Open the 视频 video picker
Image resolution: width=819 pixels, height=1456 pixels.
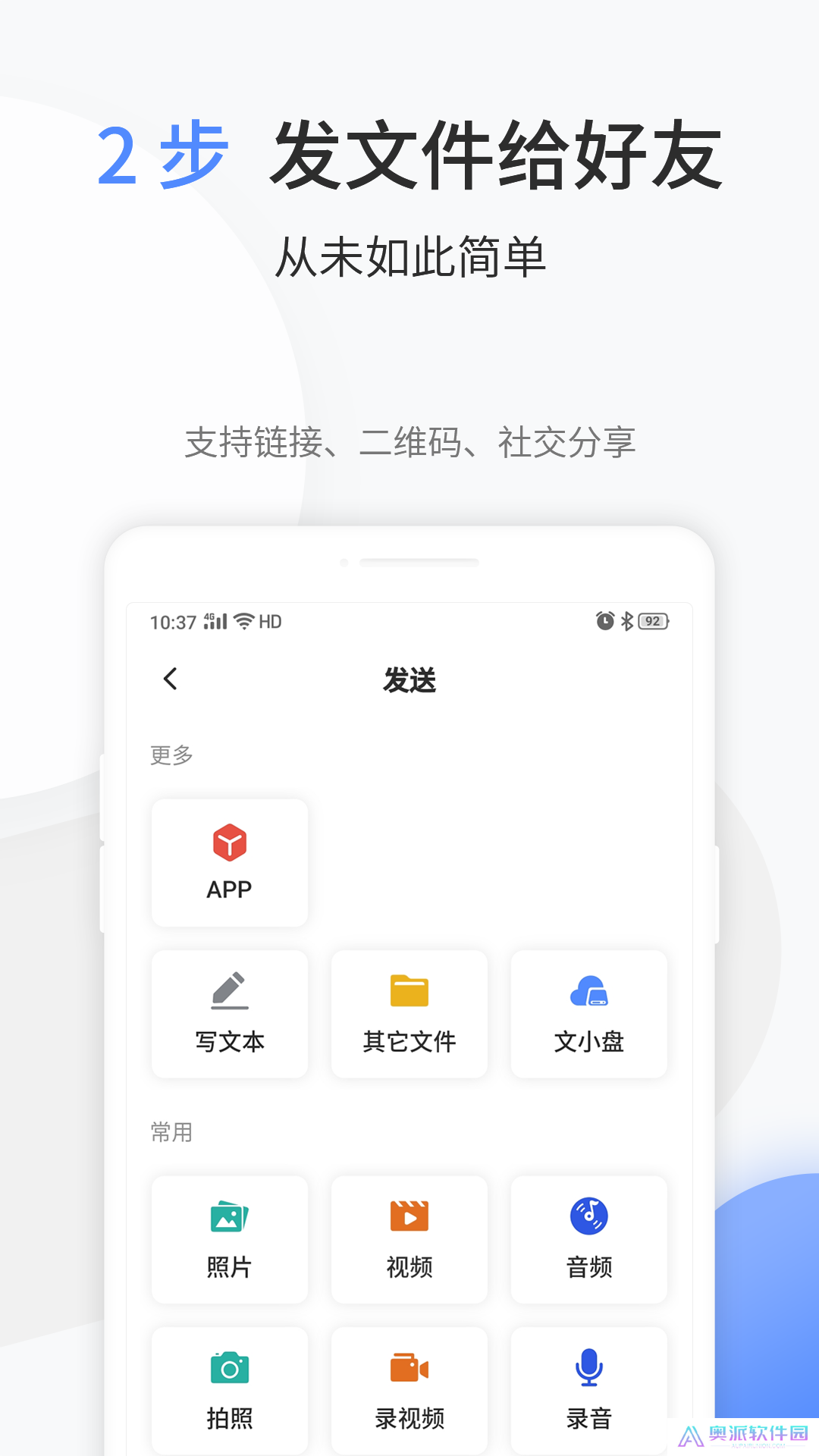coord(409,1238)
